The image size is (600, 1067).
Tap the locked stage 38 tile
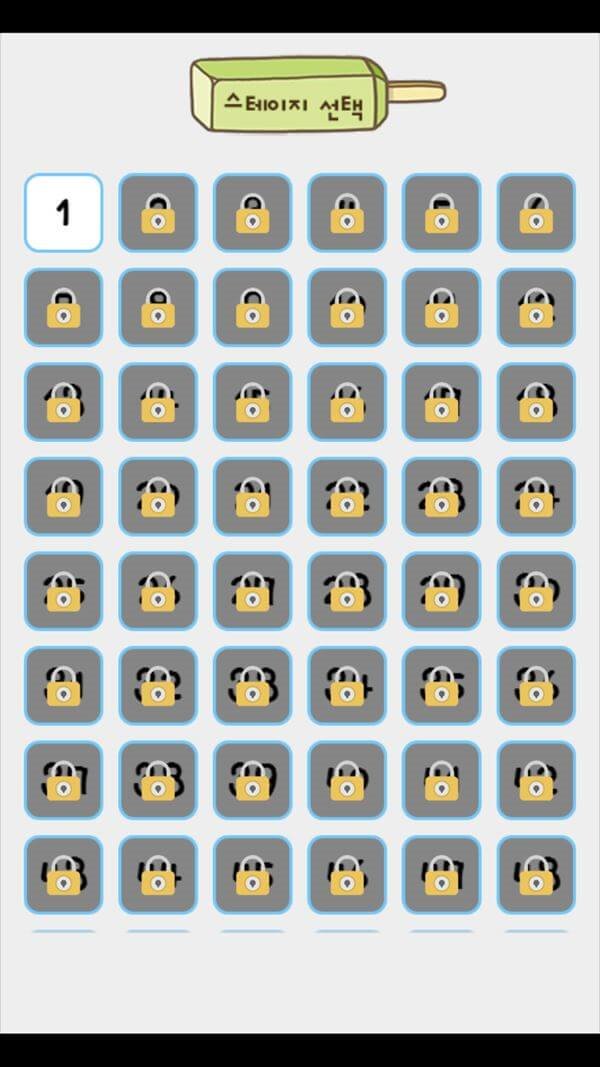[x=158, y=780]
